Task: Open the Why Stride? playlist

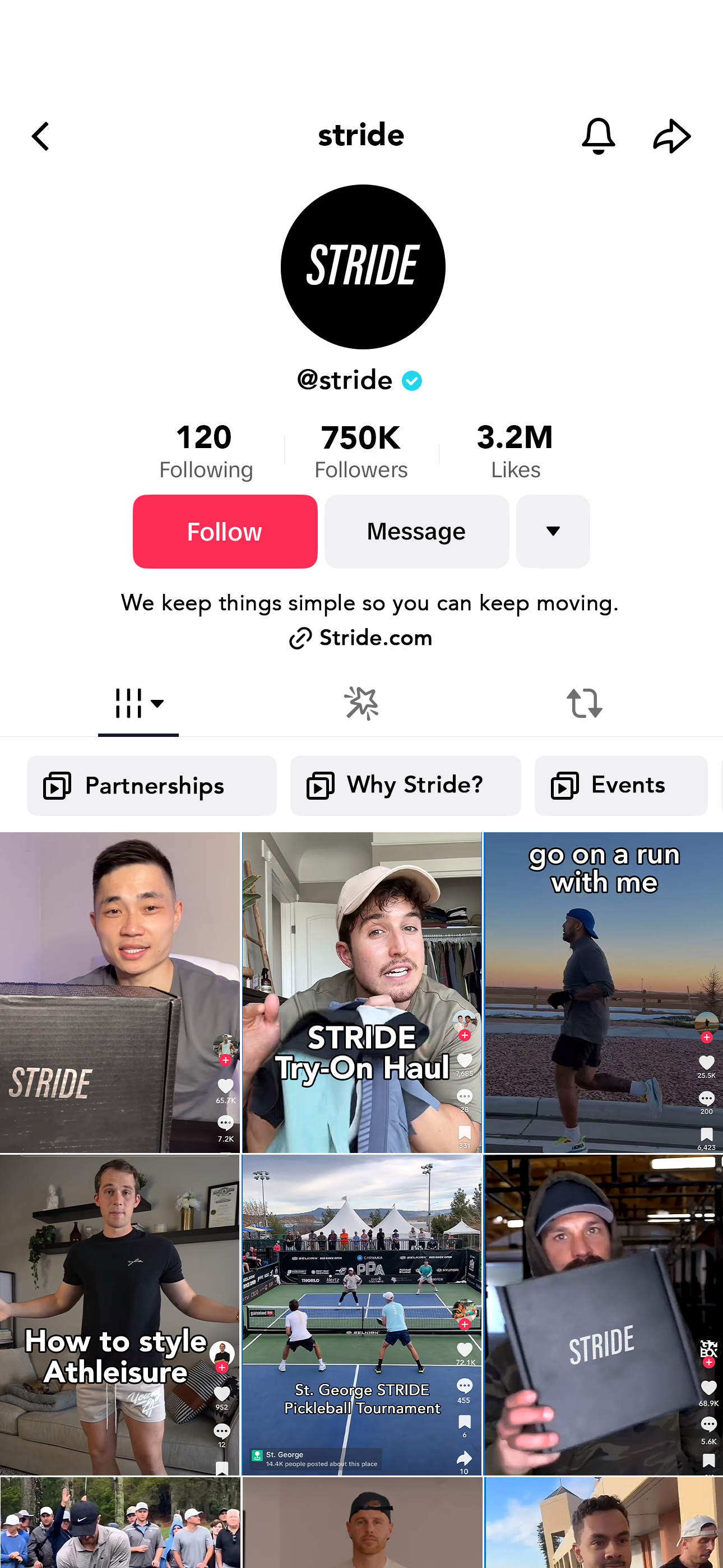Action: tap(405, 785)
